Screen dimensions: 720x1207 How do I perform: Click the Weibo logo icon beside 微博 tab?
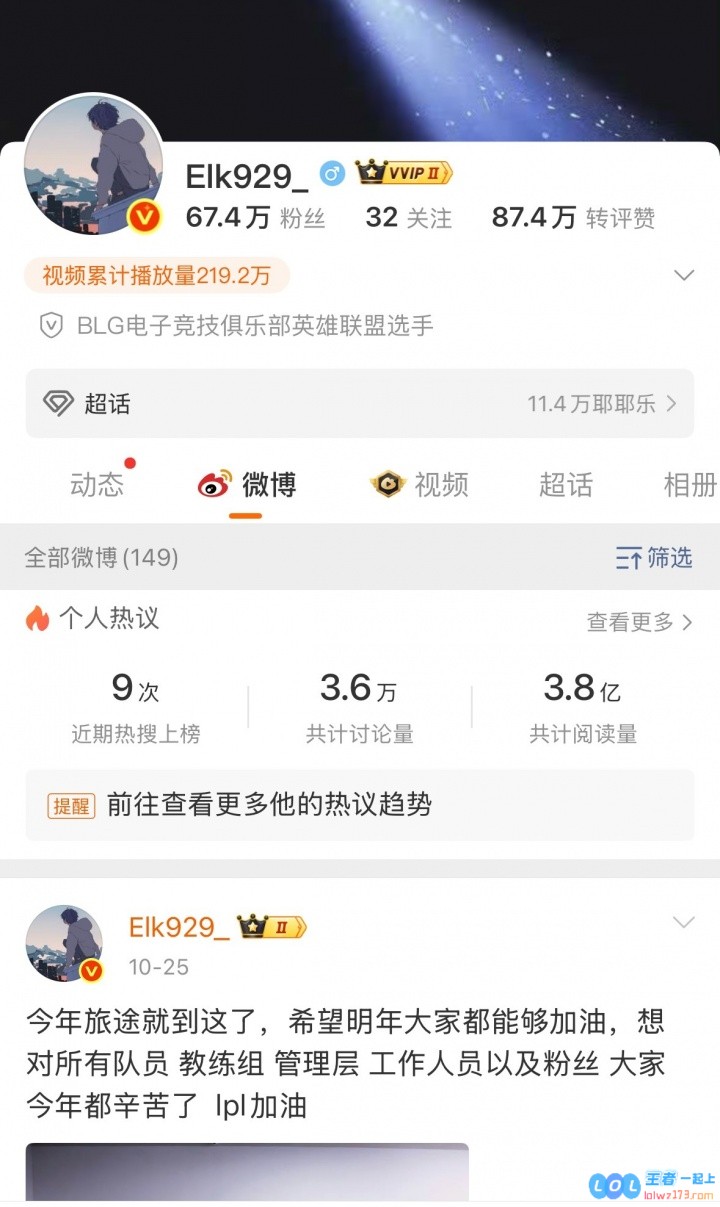click(x=211, y=484)
